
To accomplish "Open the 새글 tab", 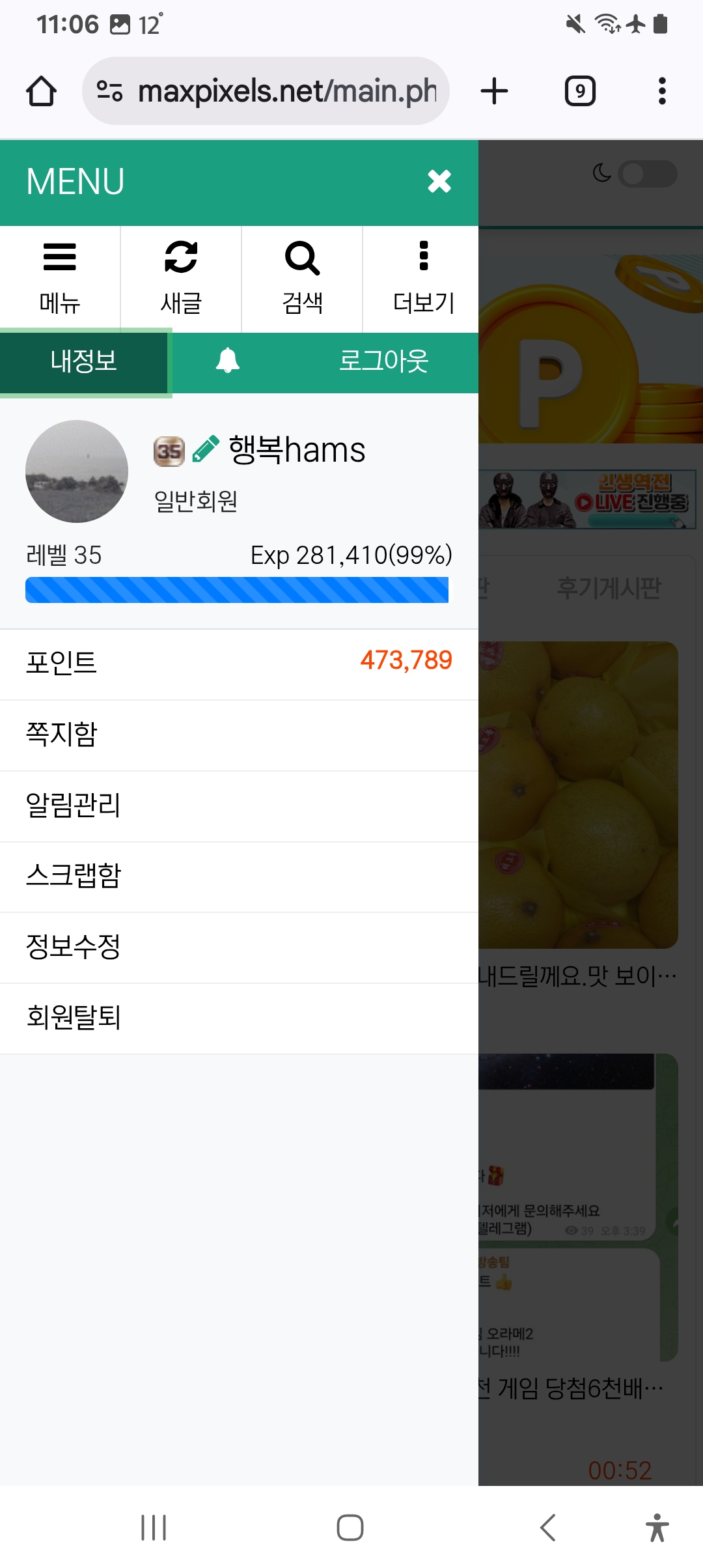I will (181, 279).
